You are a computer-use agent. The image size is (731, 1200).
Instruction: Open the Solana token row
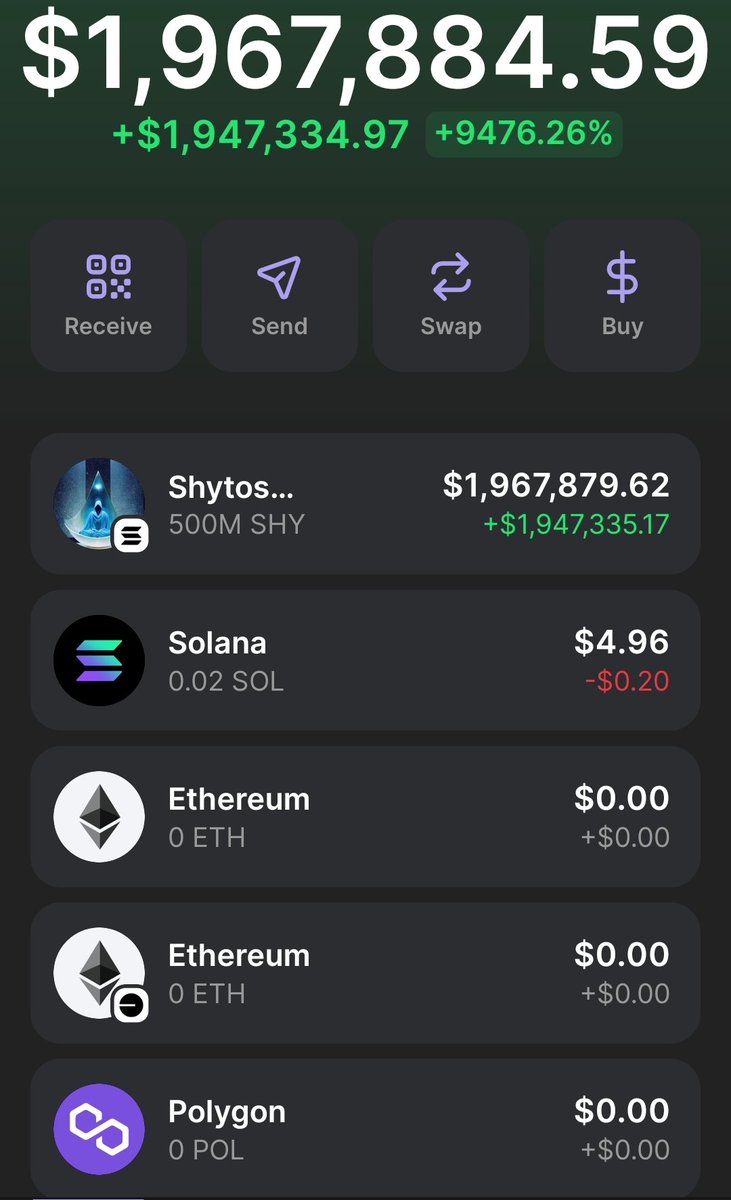(365, 660)
